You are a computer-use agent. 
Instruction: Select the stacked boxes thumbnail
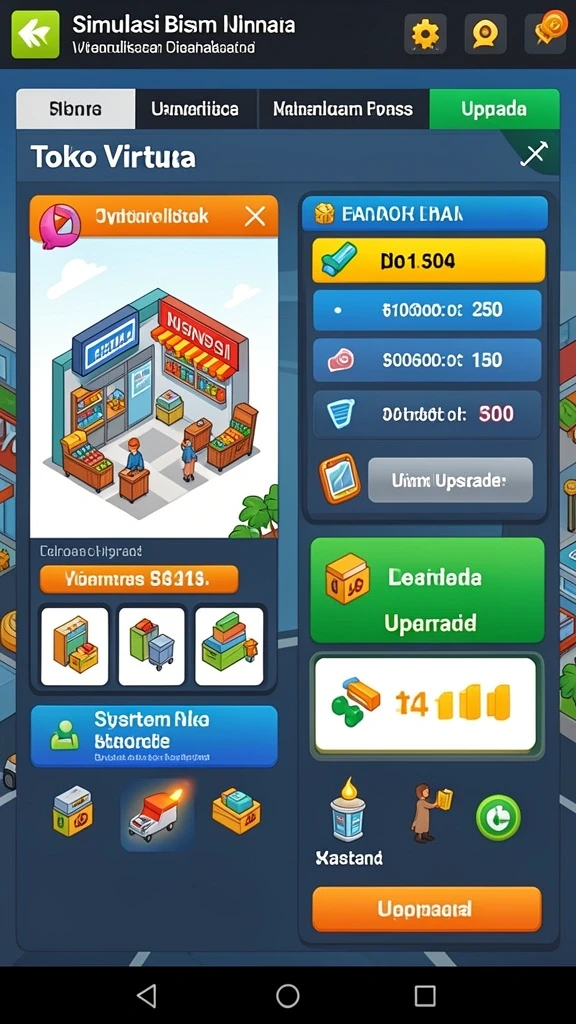coord(229,646)
